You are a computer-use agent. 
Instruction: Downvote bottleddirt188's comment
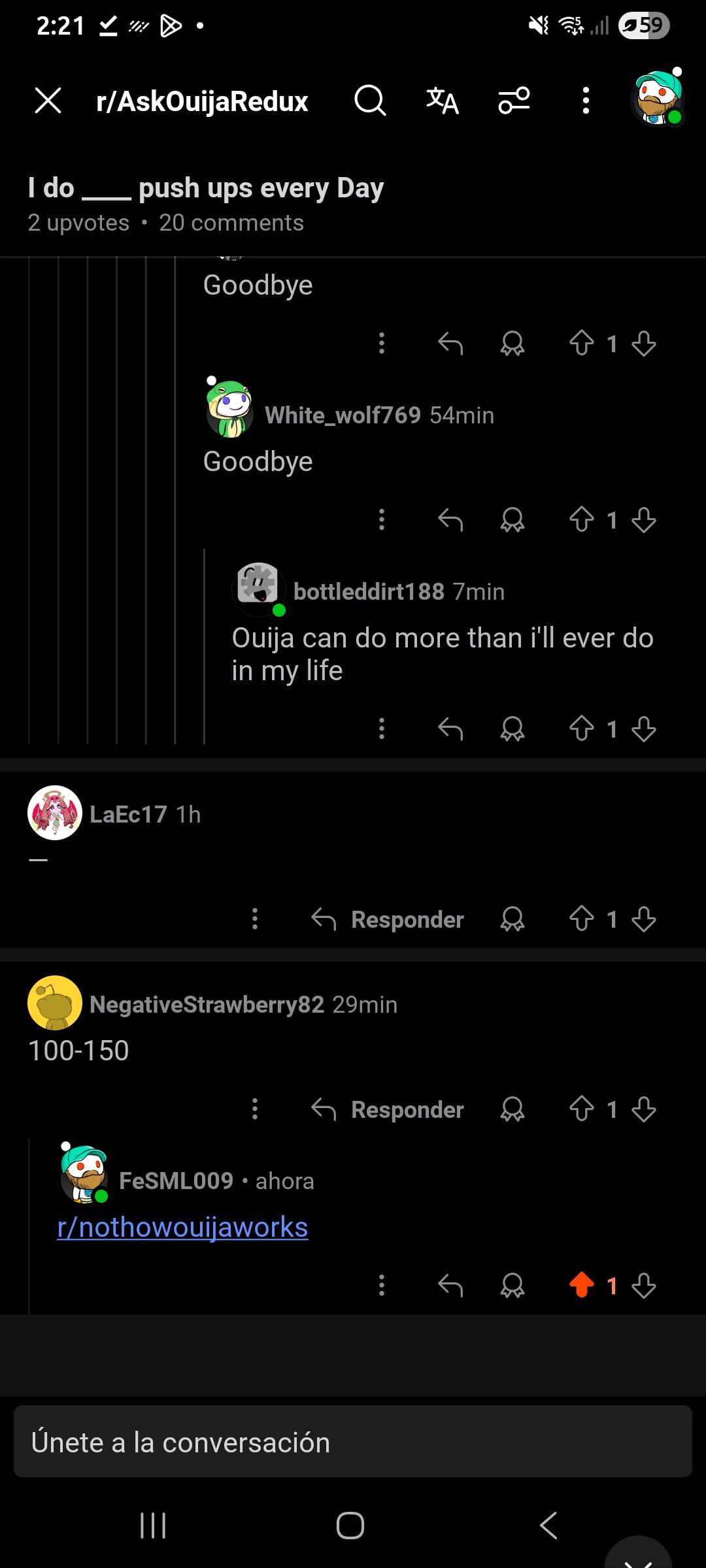pos(644,728)
